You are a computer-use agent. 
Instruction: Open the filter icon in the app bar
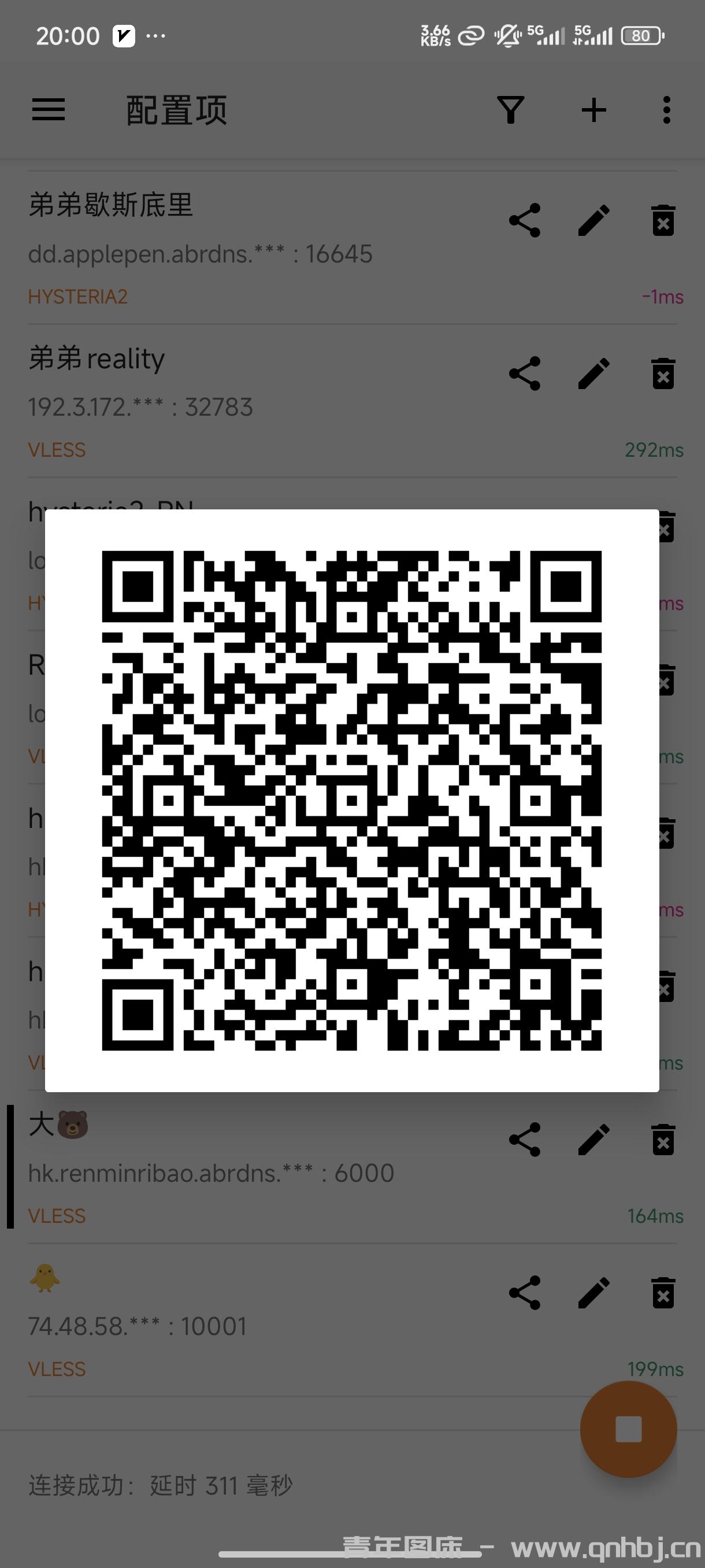[x=510, y=110]
